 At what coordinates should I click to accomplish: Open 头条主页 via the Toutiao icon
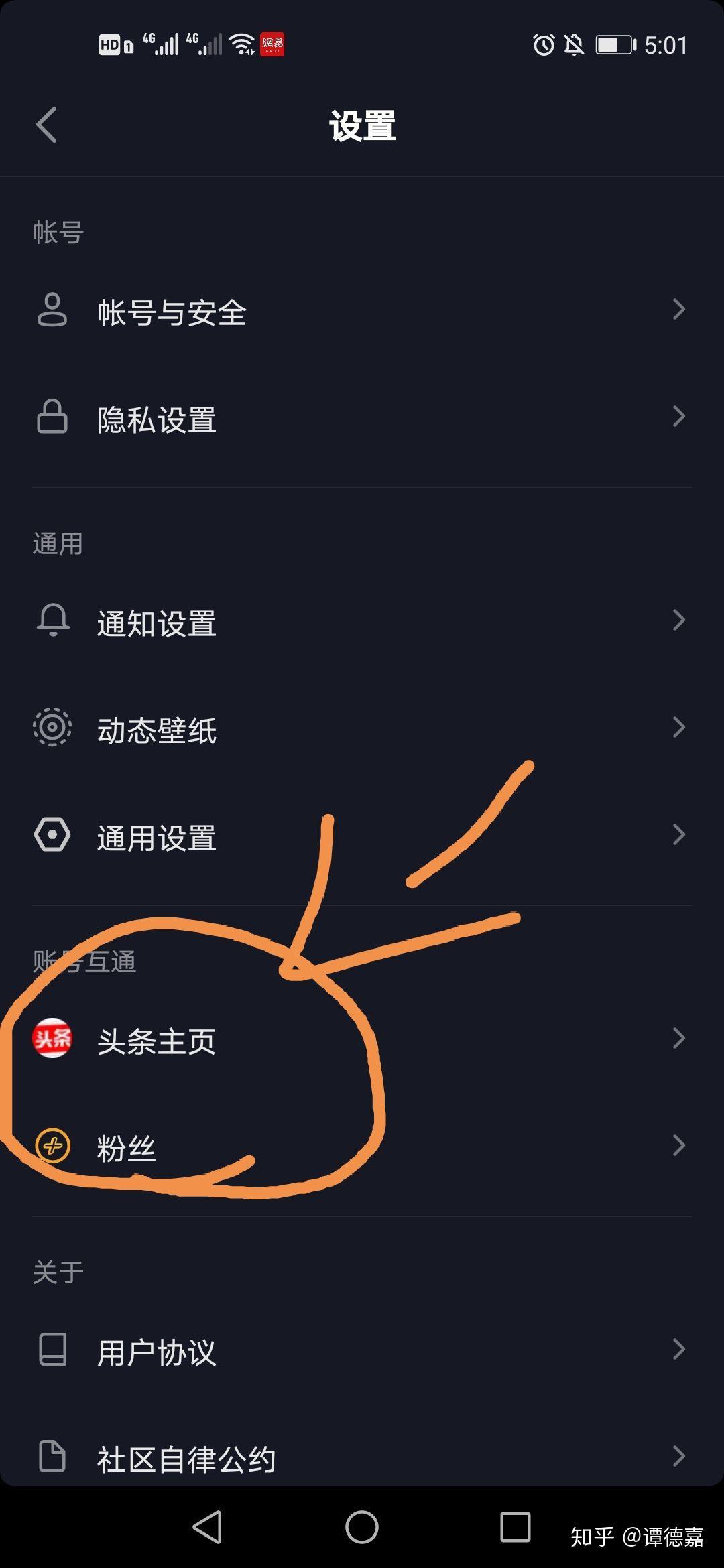click(52, 1039)
